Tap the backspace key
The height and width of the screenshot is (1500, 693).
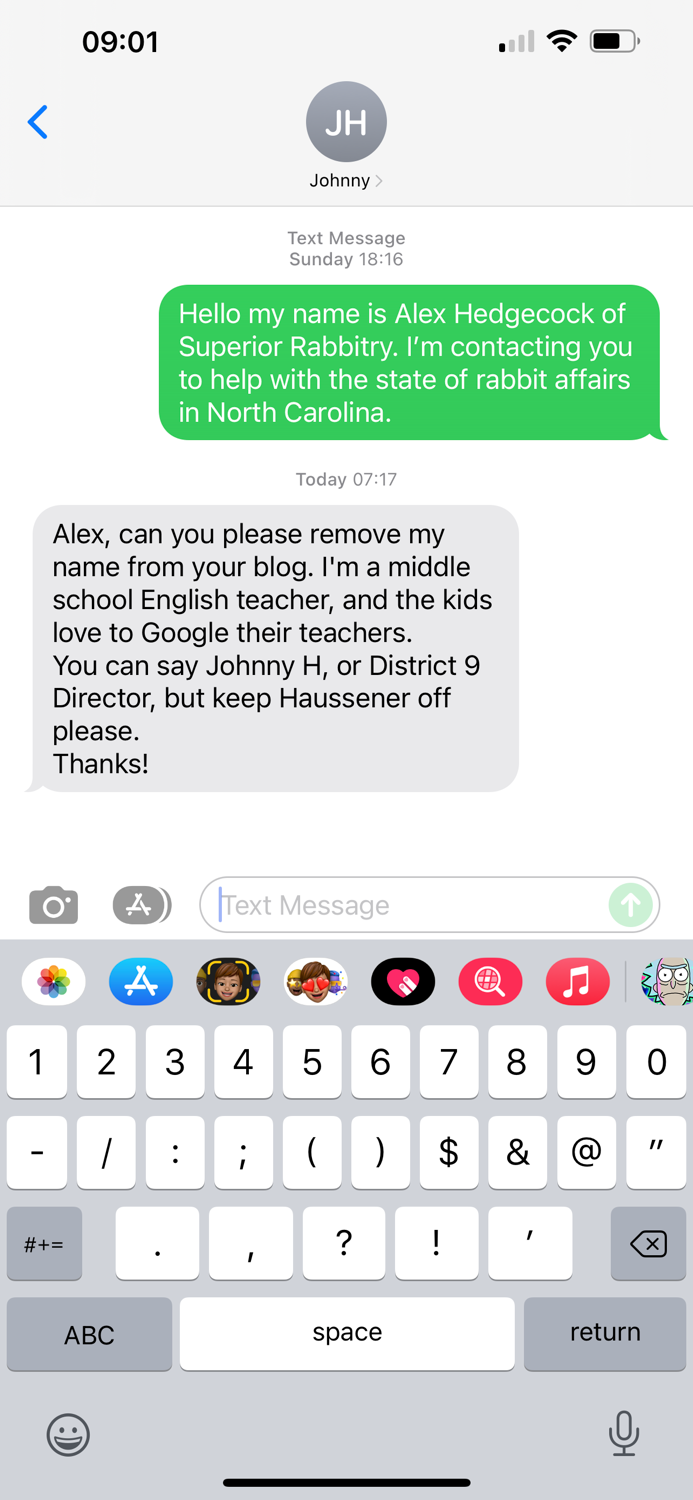click(x=648, y=1244)
